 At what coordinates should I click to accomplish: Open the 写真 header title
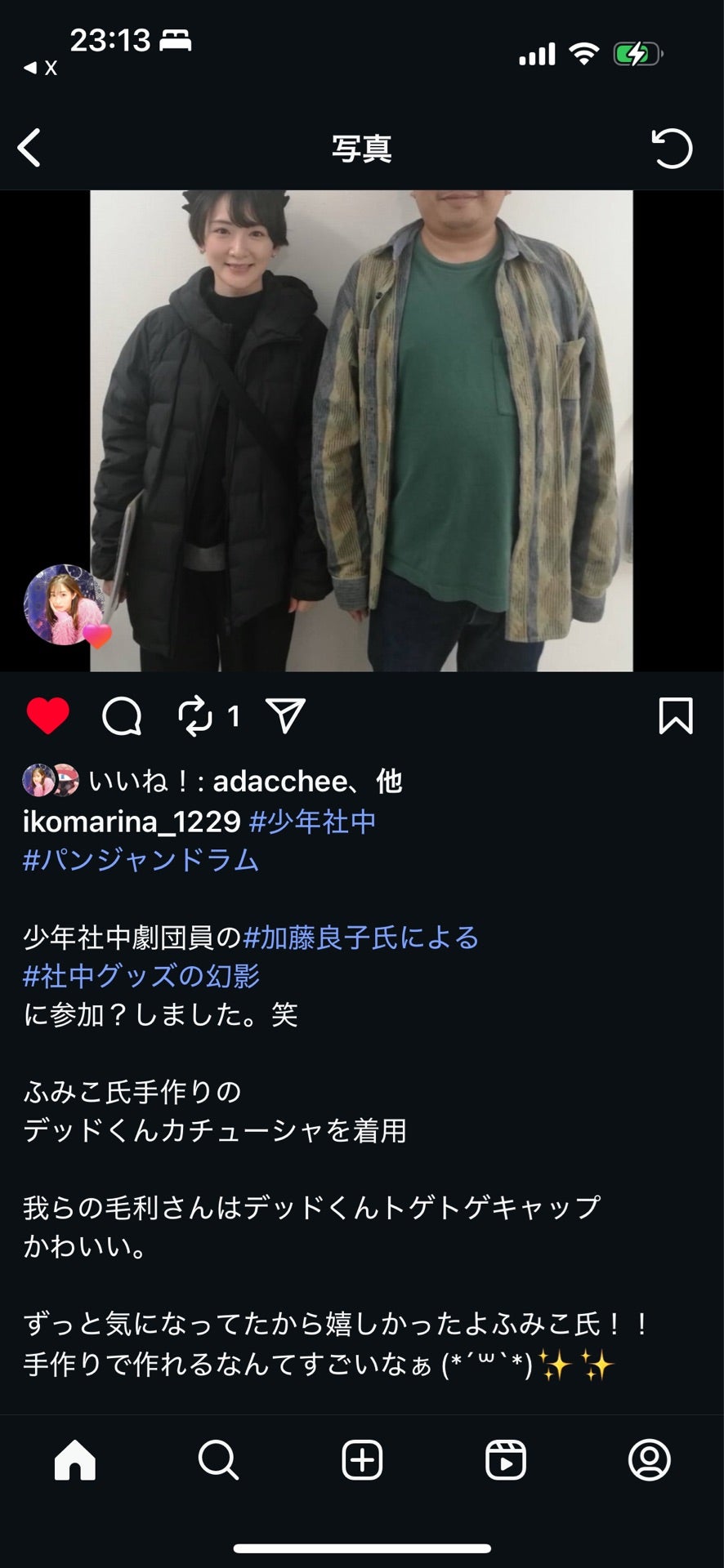pyautogui.click(x=362, y=149)
